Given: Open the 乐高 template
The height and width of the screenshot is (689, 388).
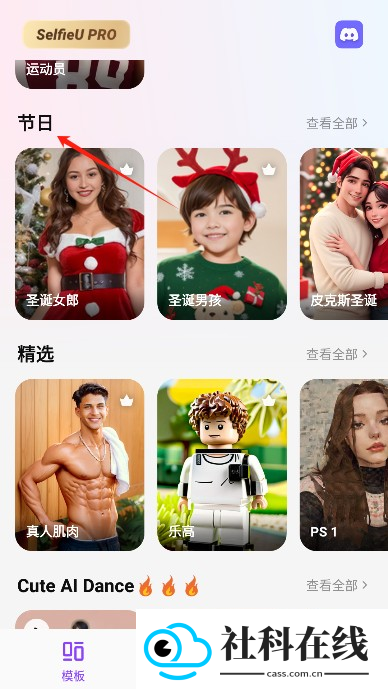Looking at the screenshot, I should 222,465.
